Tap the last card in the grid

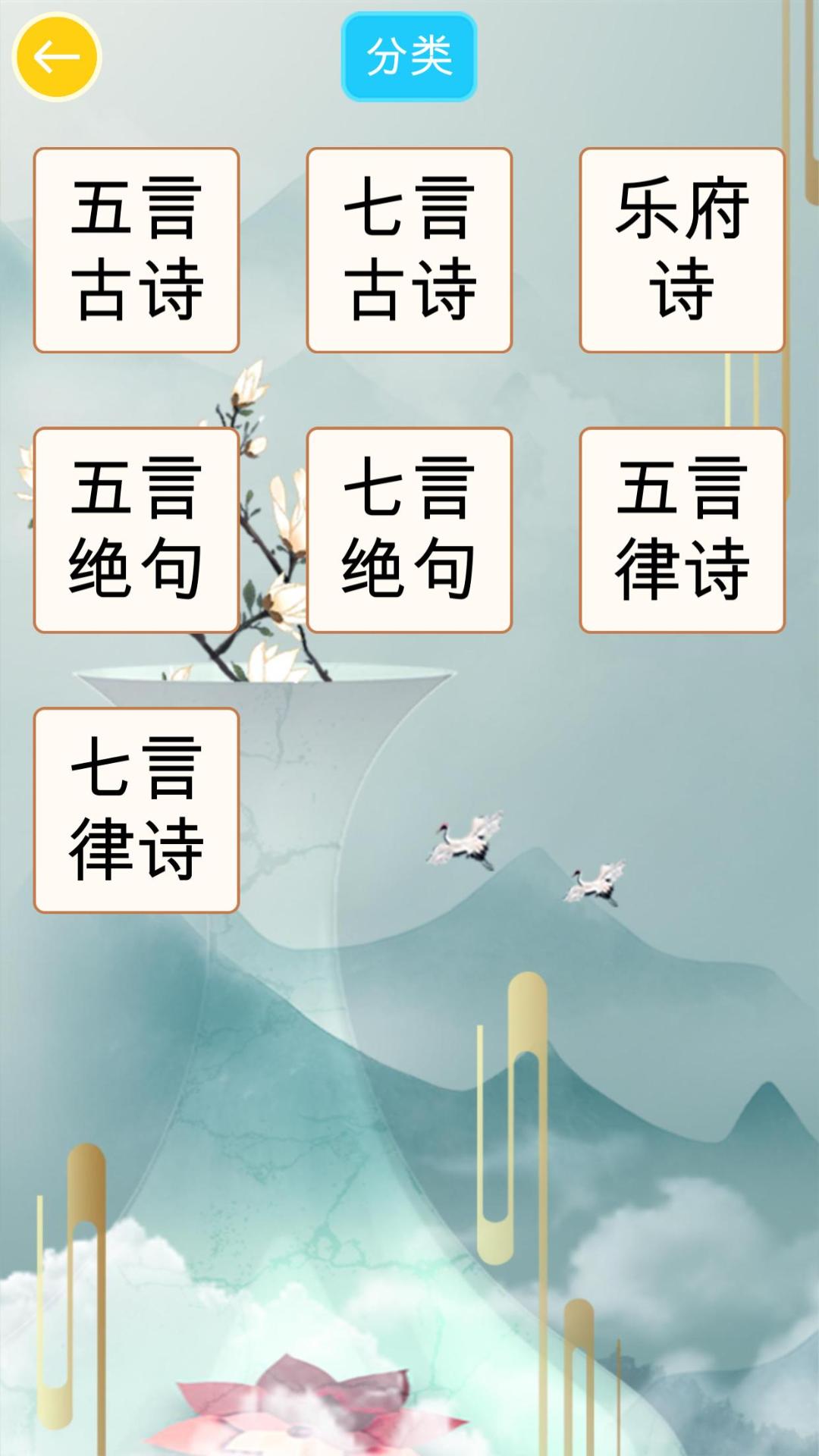pyautogui.click(x=135, y=811)
